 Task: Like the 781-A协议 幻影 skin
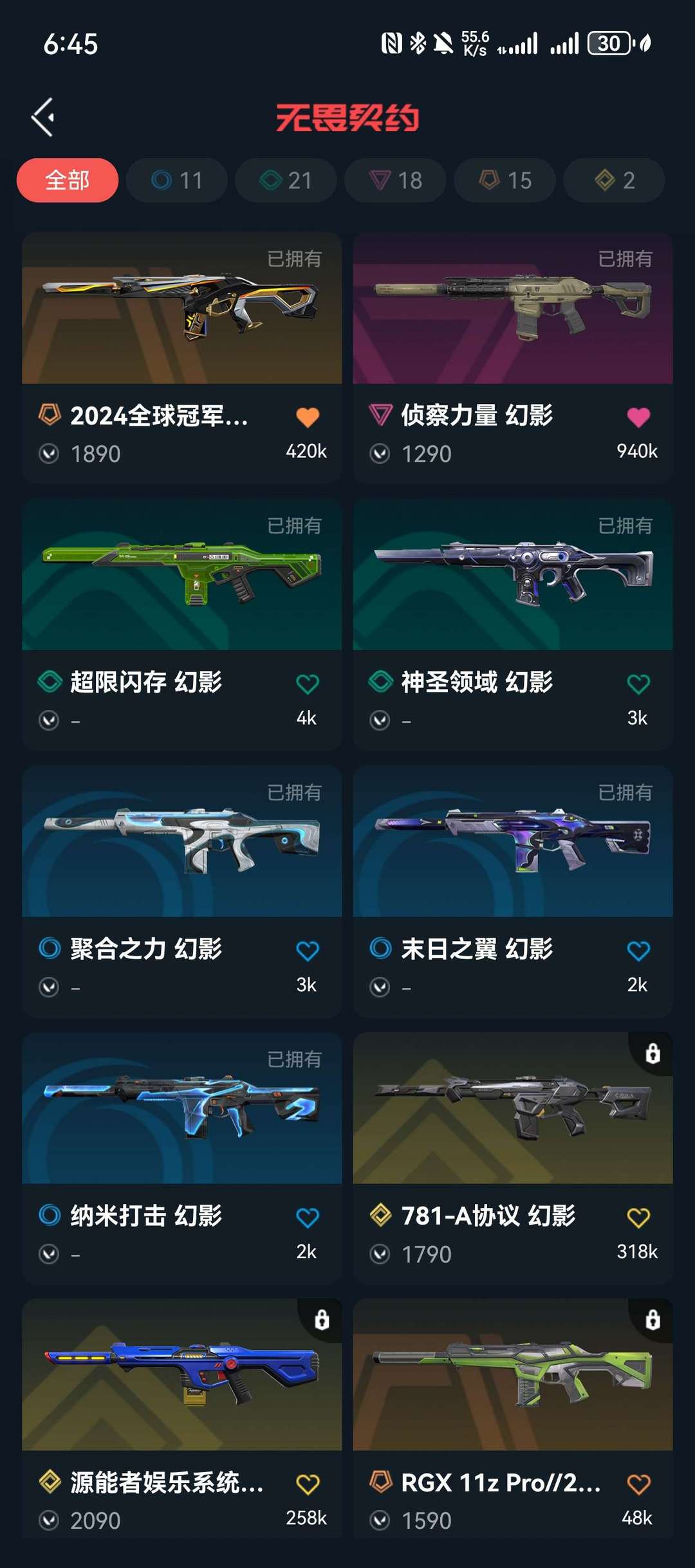pyautogui.click(x=638, y=1217)
